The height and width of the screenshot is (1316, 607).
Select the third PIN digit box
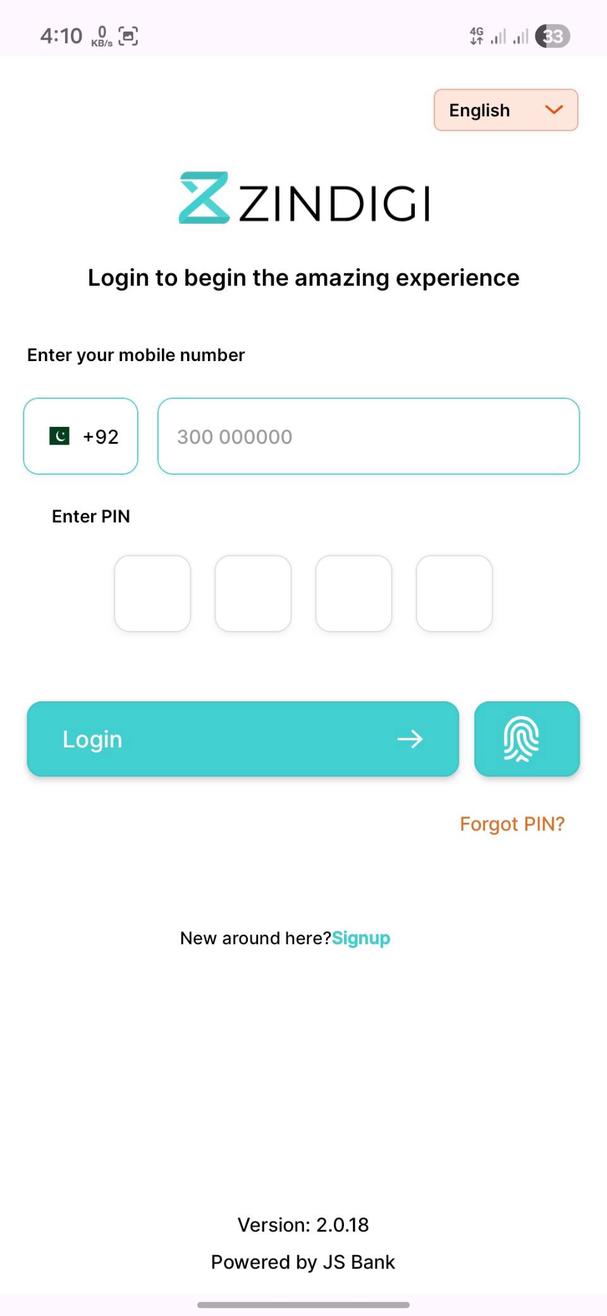click(x=354, y=594)
